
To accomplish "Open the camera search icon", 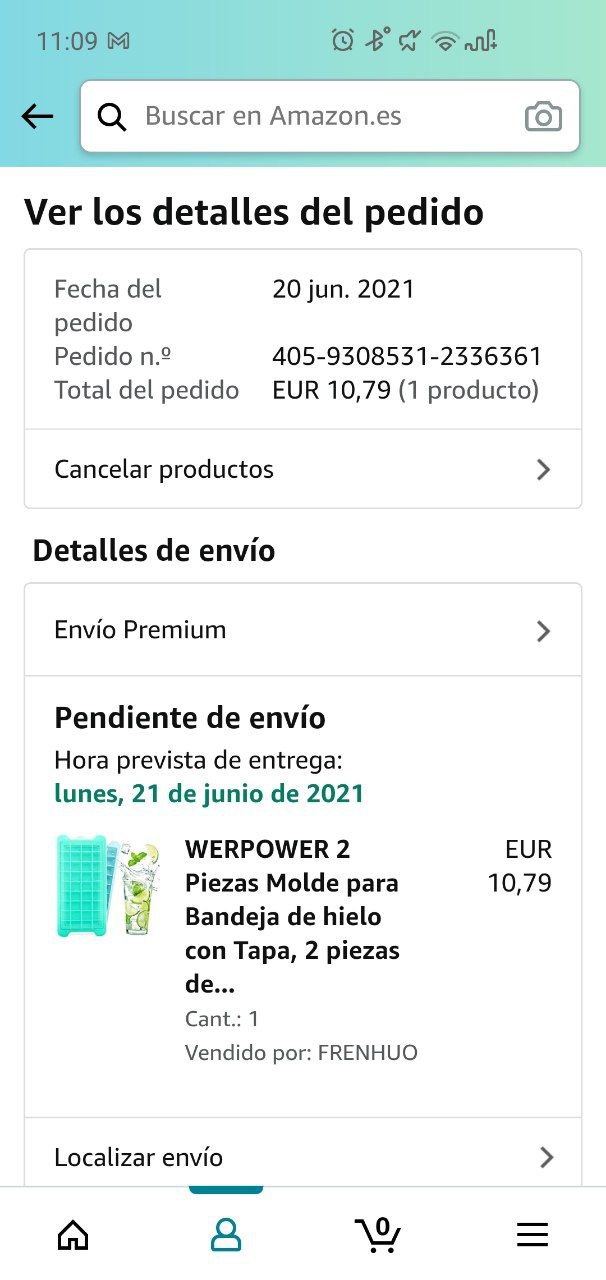I will click(543, 117).
